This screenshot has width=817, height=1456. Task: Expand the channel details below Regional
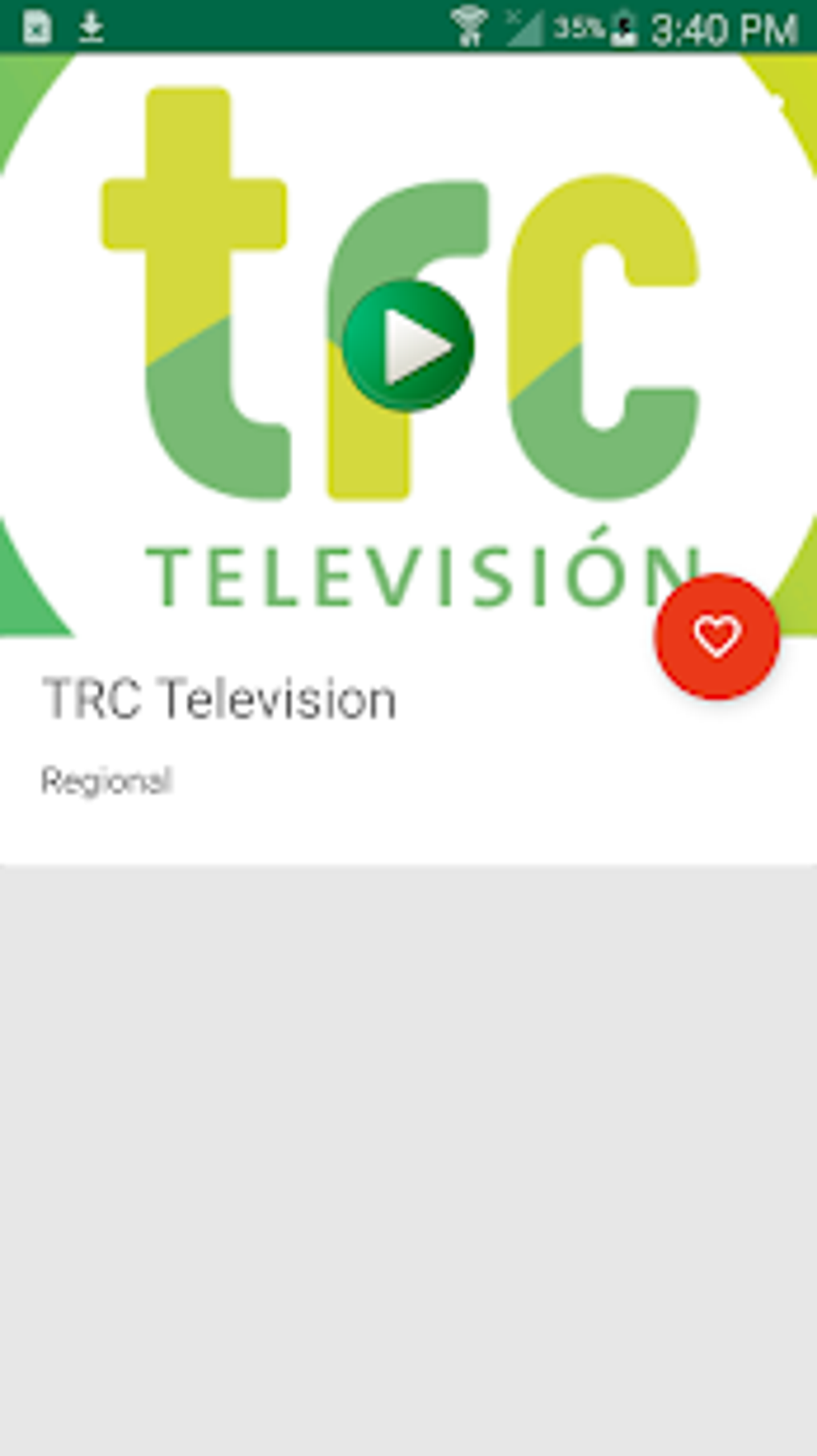tap(110, 777)
